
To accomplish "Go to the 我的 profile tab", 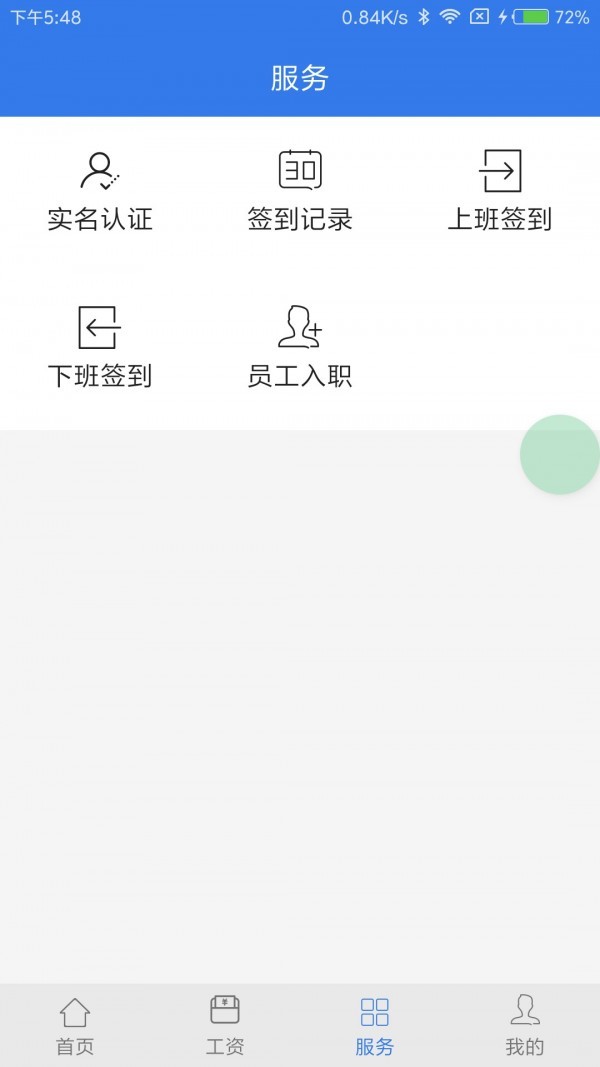I will pos(525,1025).
